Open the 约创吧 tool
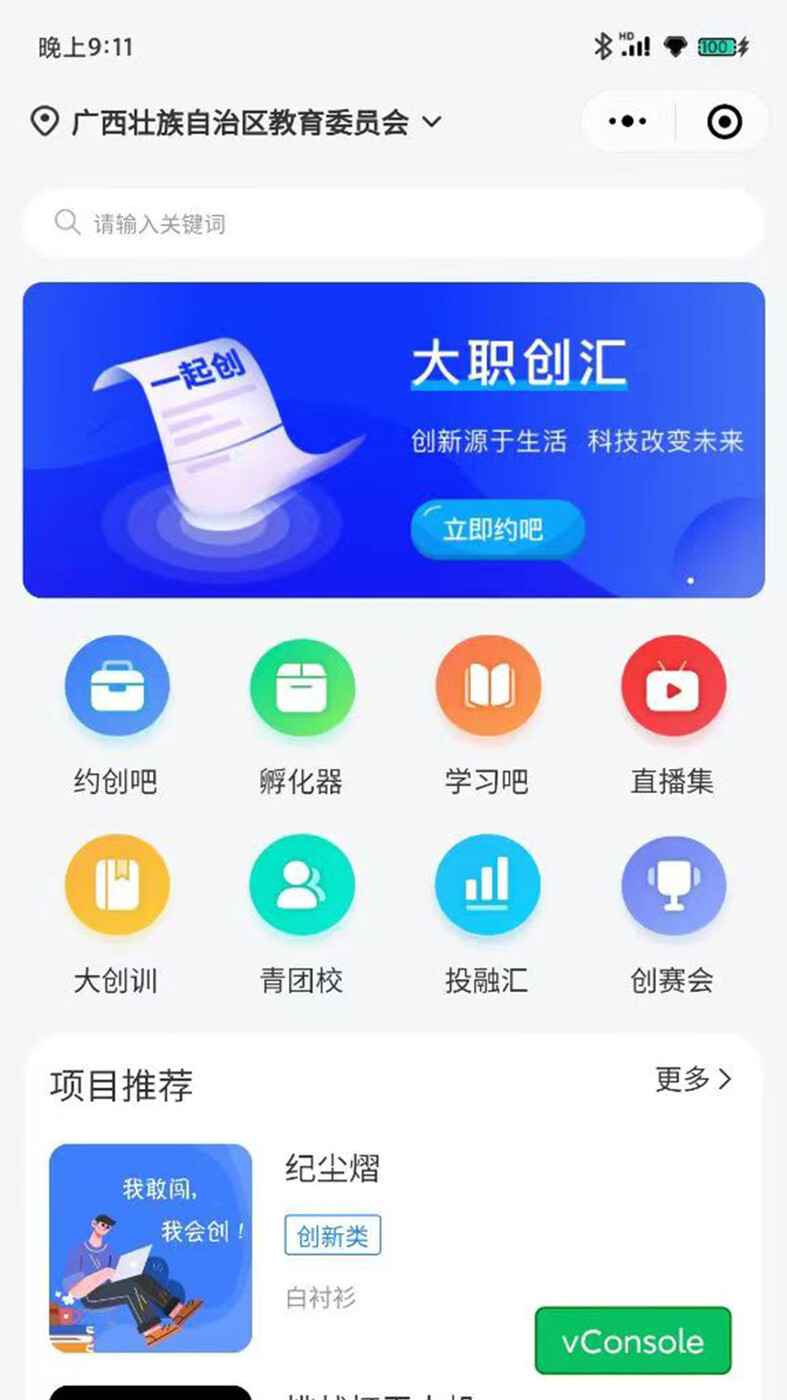This screenshot has width=787, height=1400. pyautogui.click(x=116, y=687)
